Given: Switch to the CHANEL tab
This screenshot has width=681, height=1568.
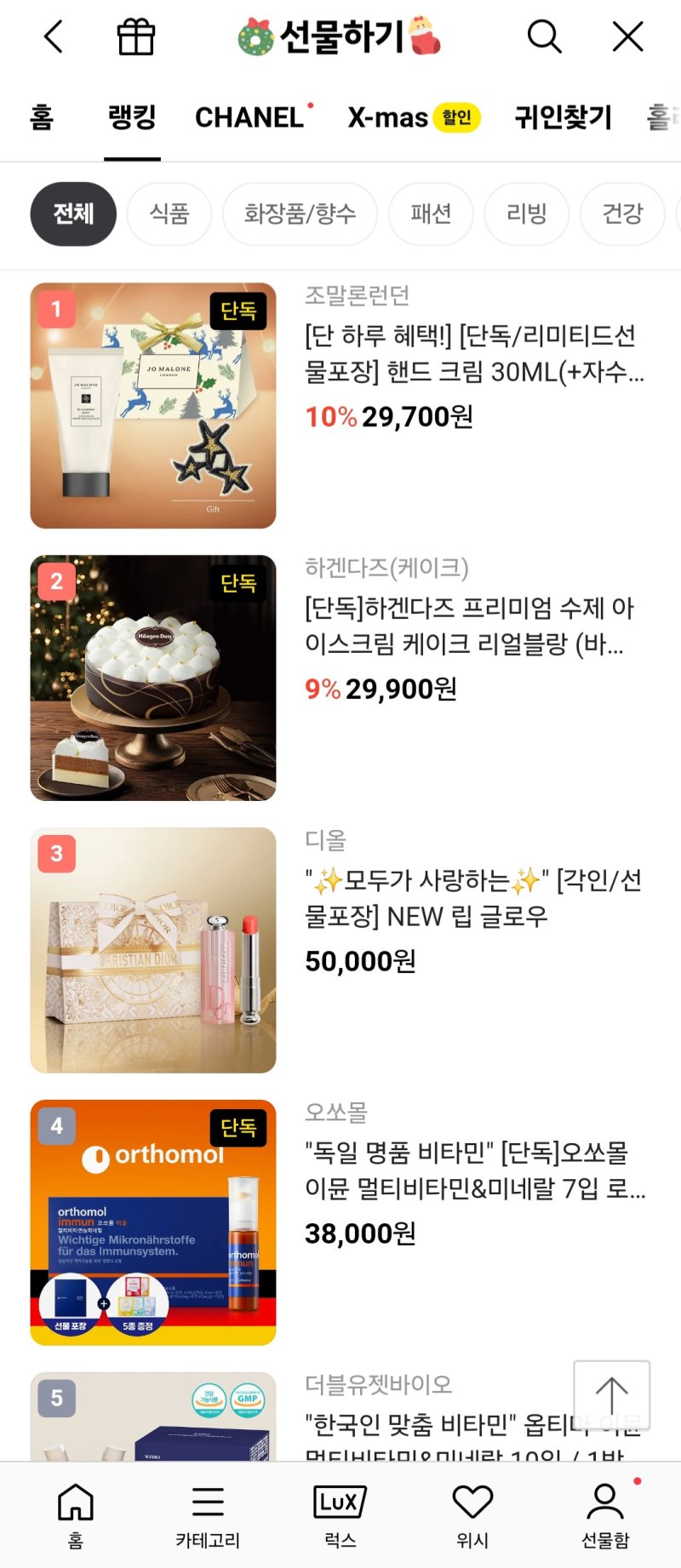Looking at the screenshot, I should [250, 117].
